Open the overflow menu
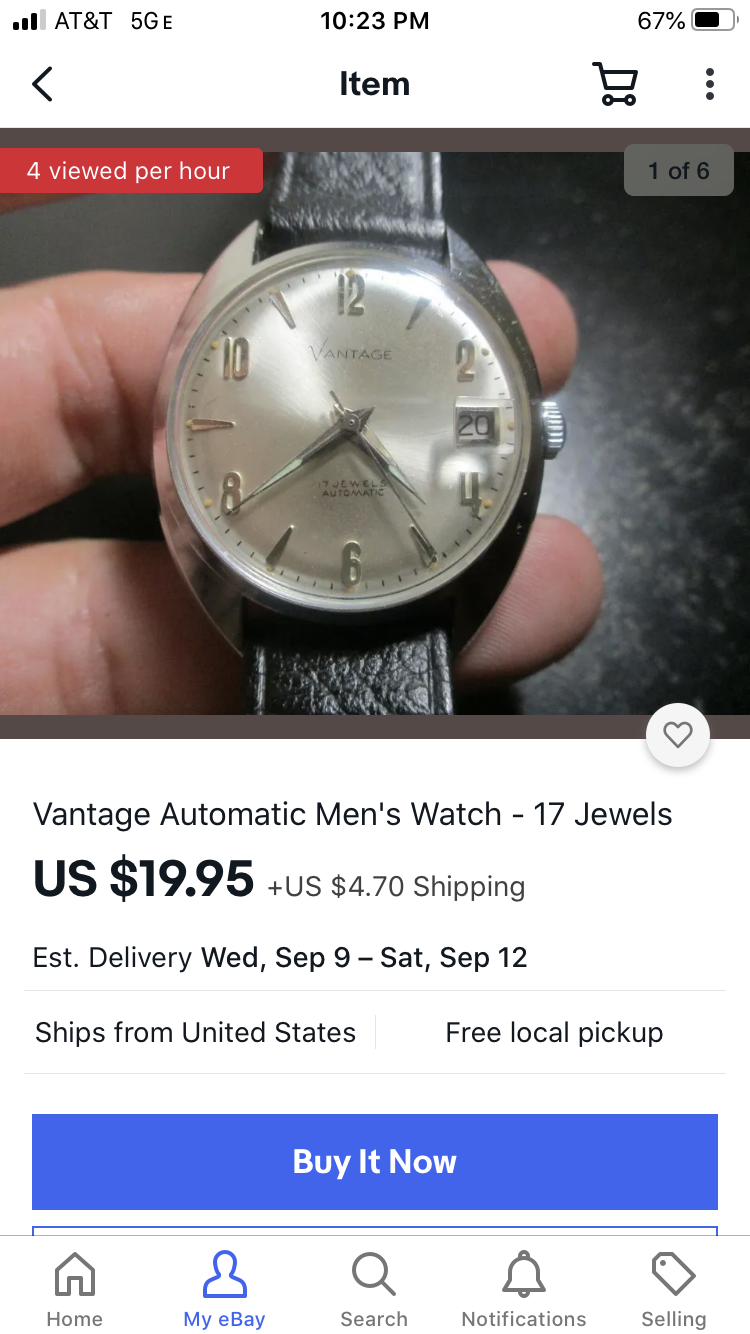 709,84
